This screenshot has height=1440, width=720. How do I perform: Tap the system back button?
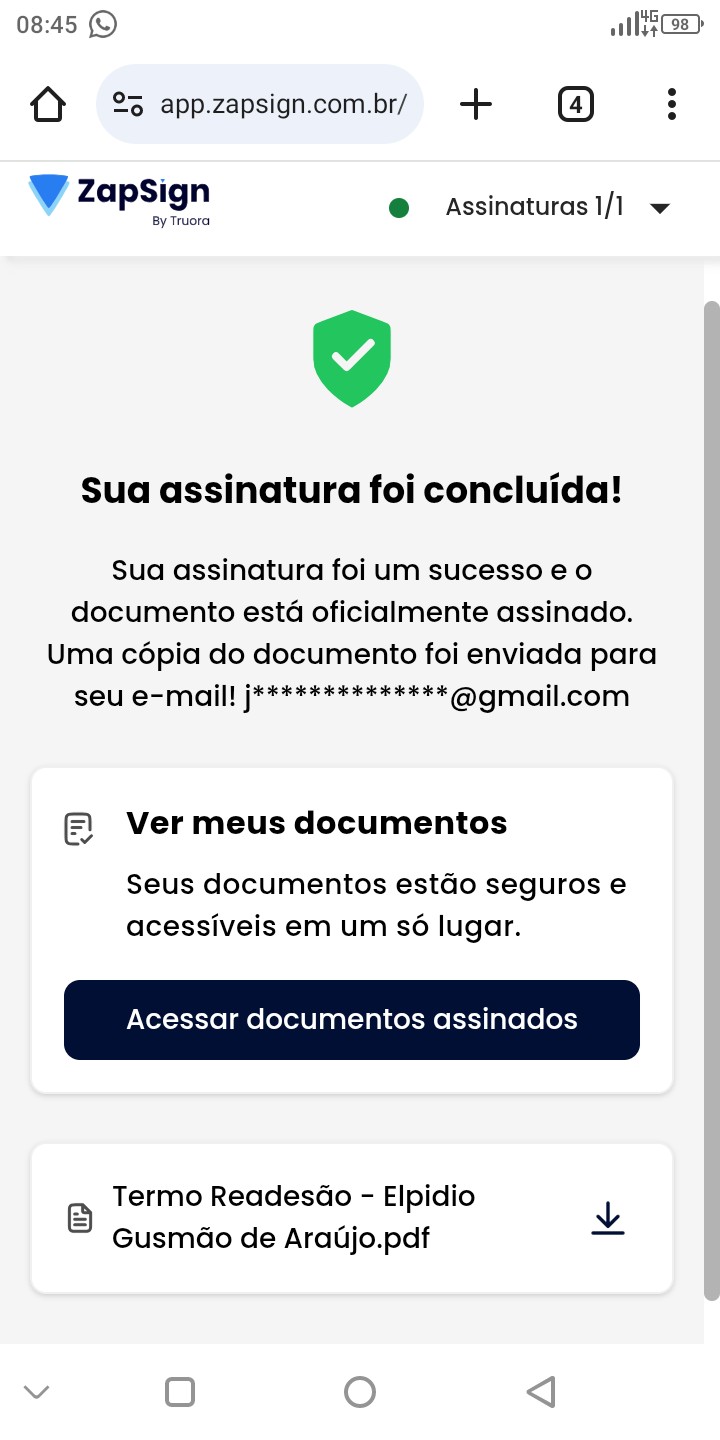540,1391
